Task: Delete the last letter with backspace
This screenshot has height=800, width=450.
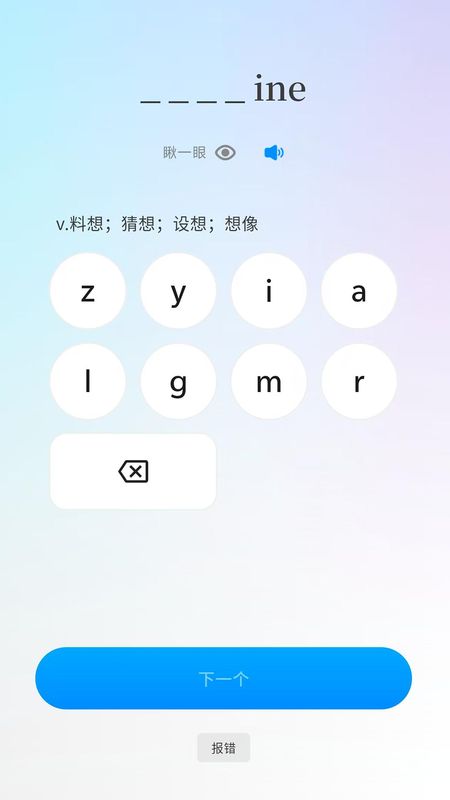Action: [133, 471]
